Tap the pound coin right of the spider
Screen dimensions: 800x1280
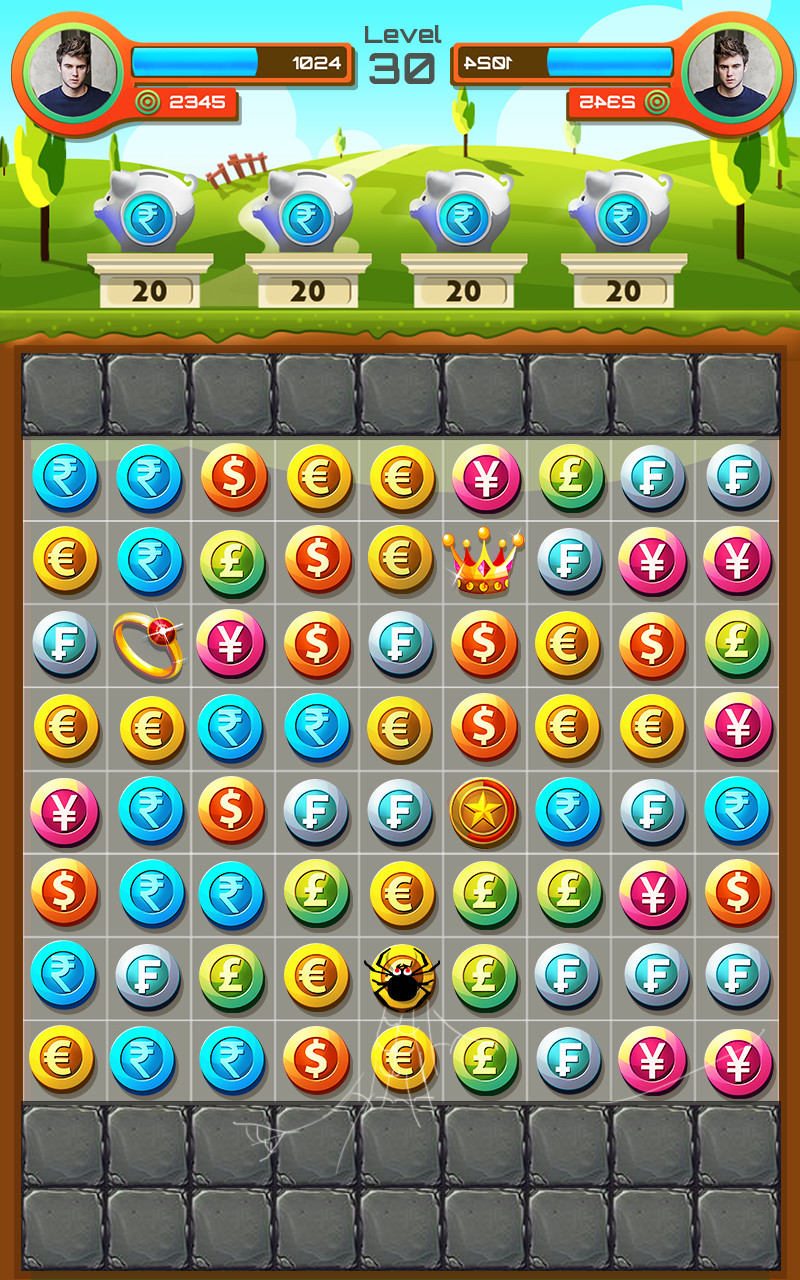pyautogui.click(x=485, y=976)
